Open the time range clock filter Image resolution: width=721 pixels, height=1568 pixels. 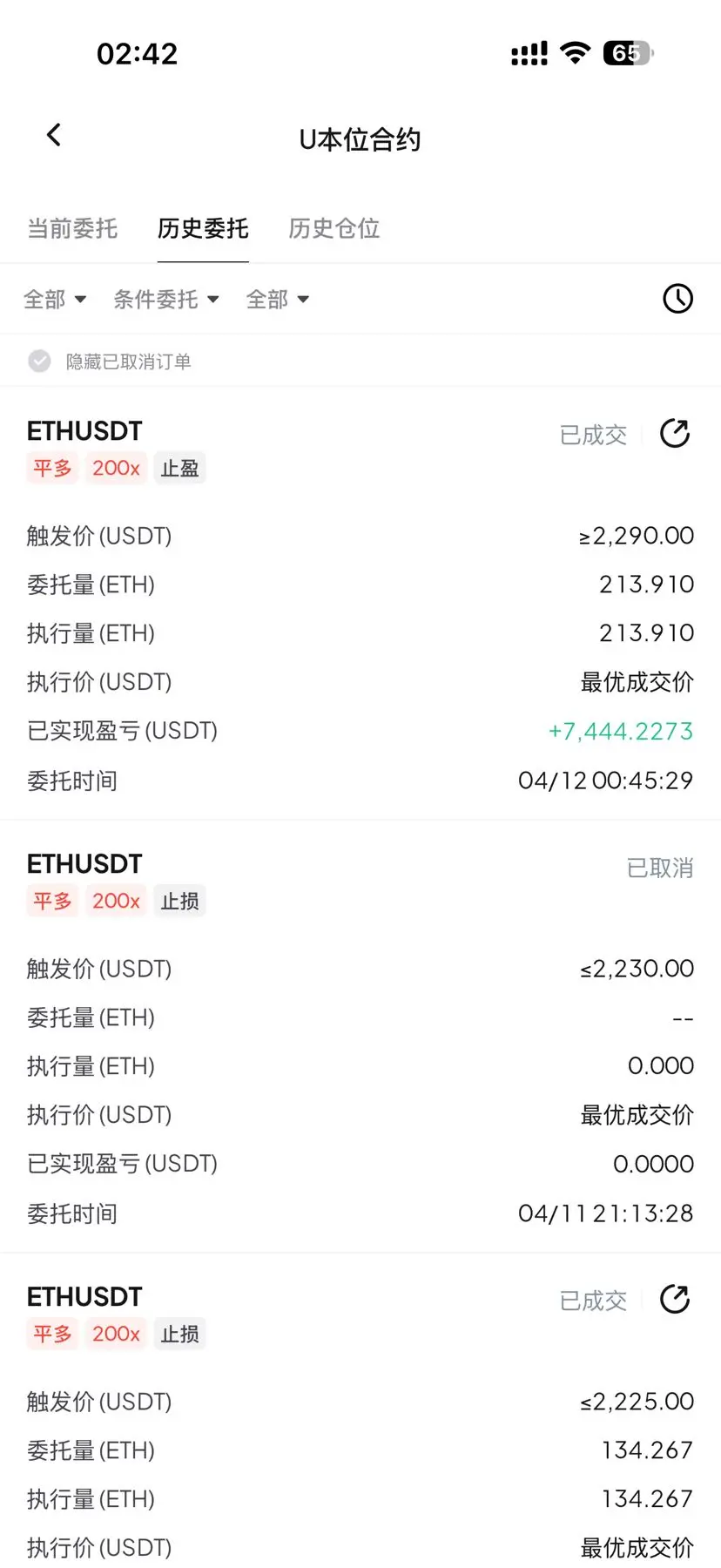(x=677, y=299)
